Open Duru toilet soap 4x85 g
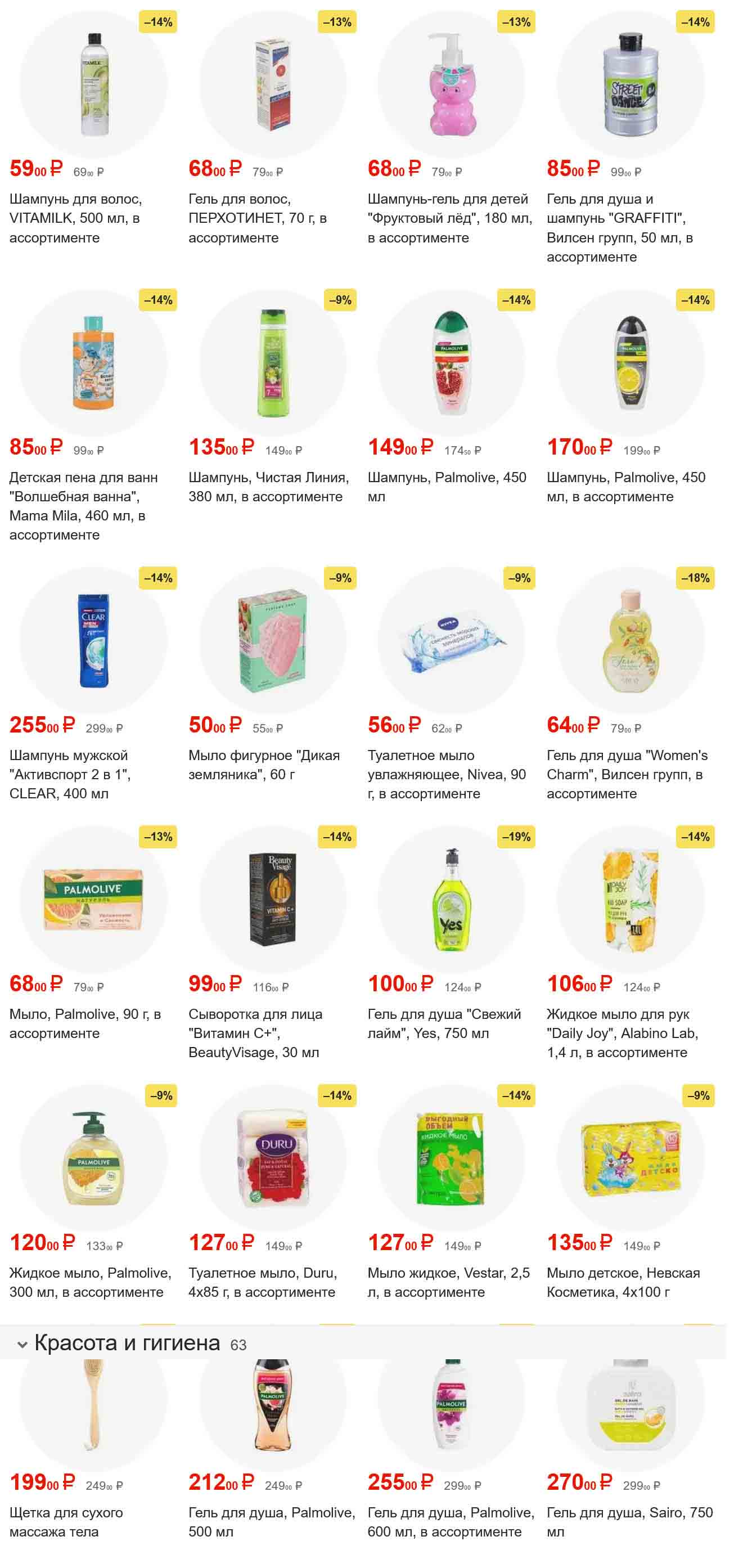The image size is (734, 1568). coord(273,1158)
